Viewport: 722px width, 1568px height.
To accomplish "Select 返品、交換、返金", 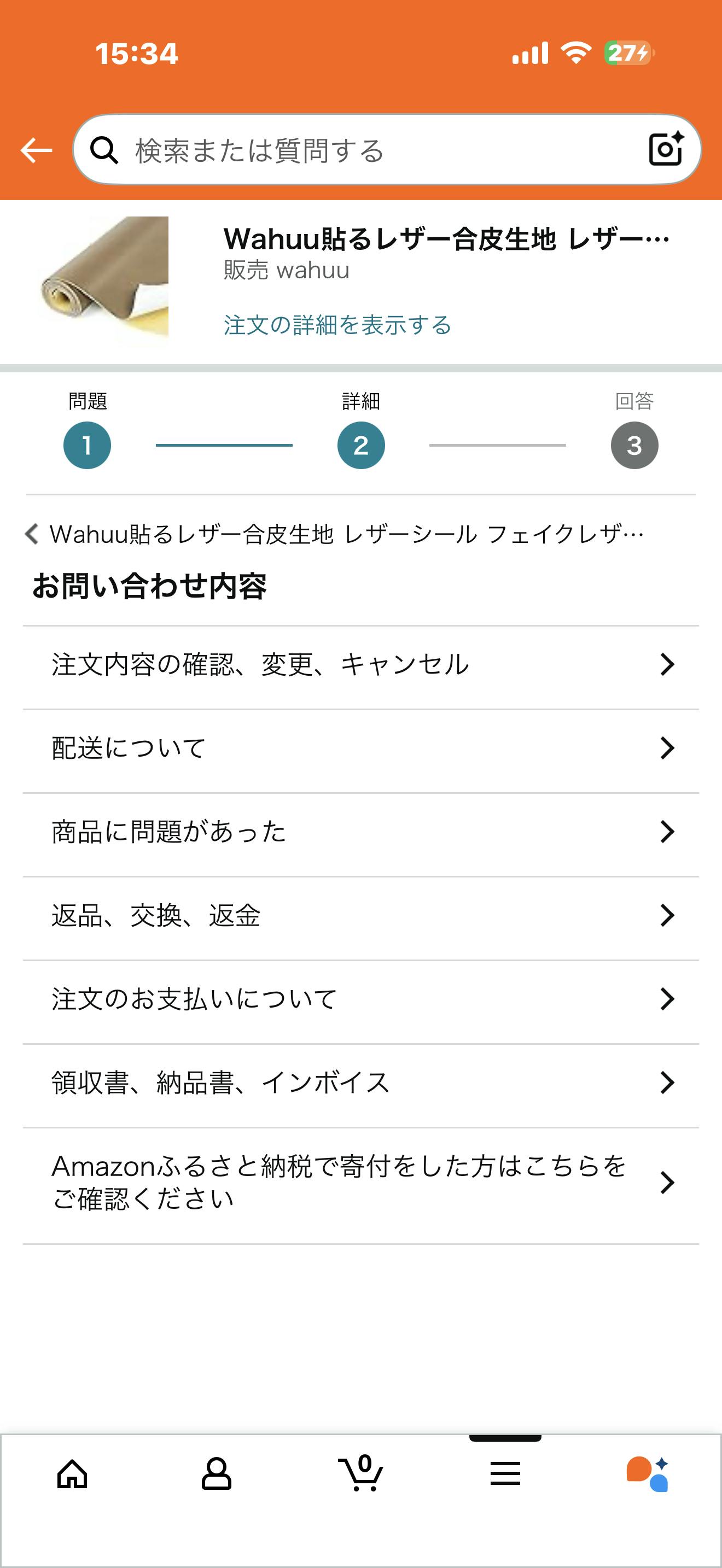I will (x=360, y=915).
